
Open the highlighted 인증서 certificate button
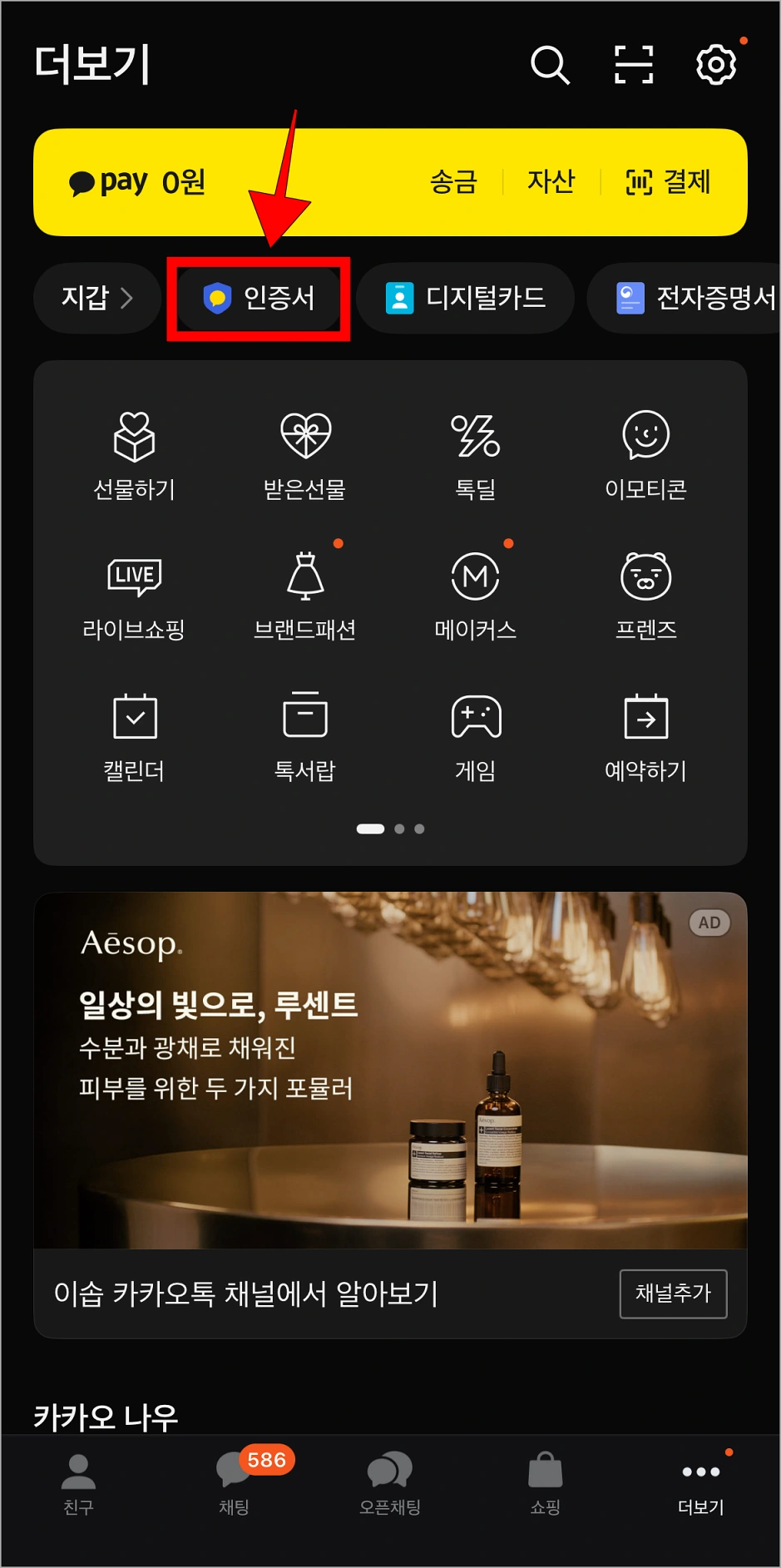coord(259,299)
